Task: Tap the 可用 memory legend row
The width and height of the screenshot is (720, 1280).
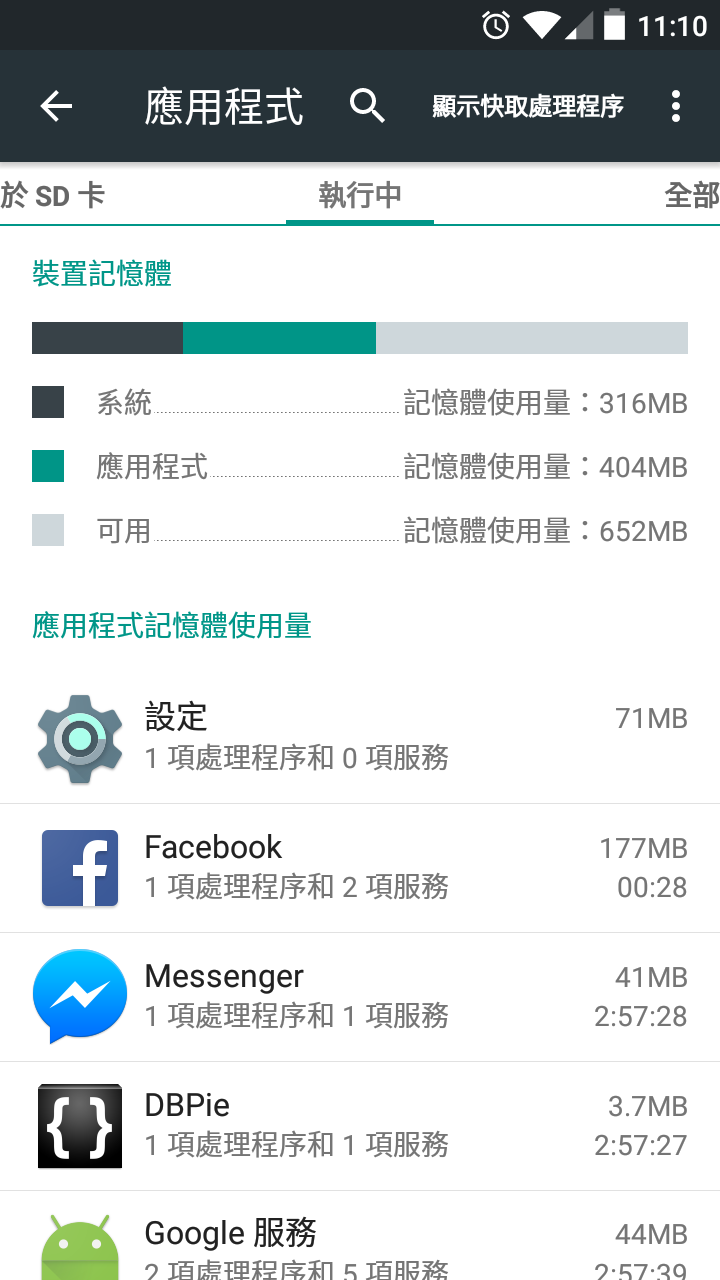Action: click(360, 531)
